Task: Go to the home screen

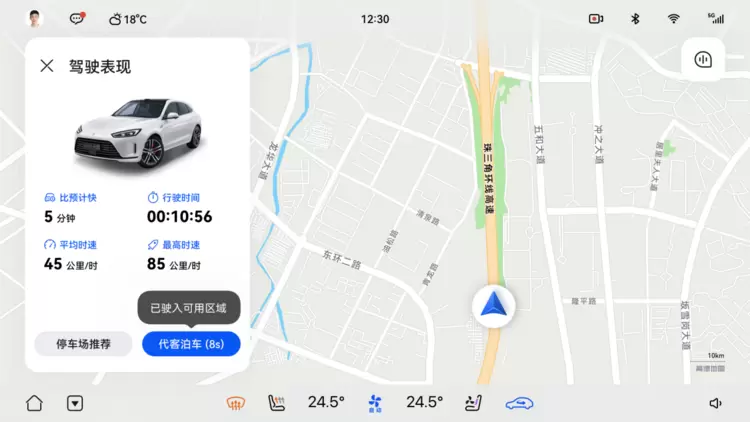Action: pos(34,403)
